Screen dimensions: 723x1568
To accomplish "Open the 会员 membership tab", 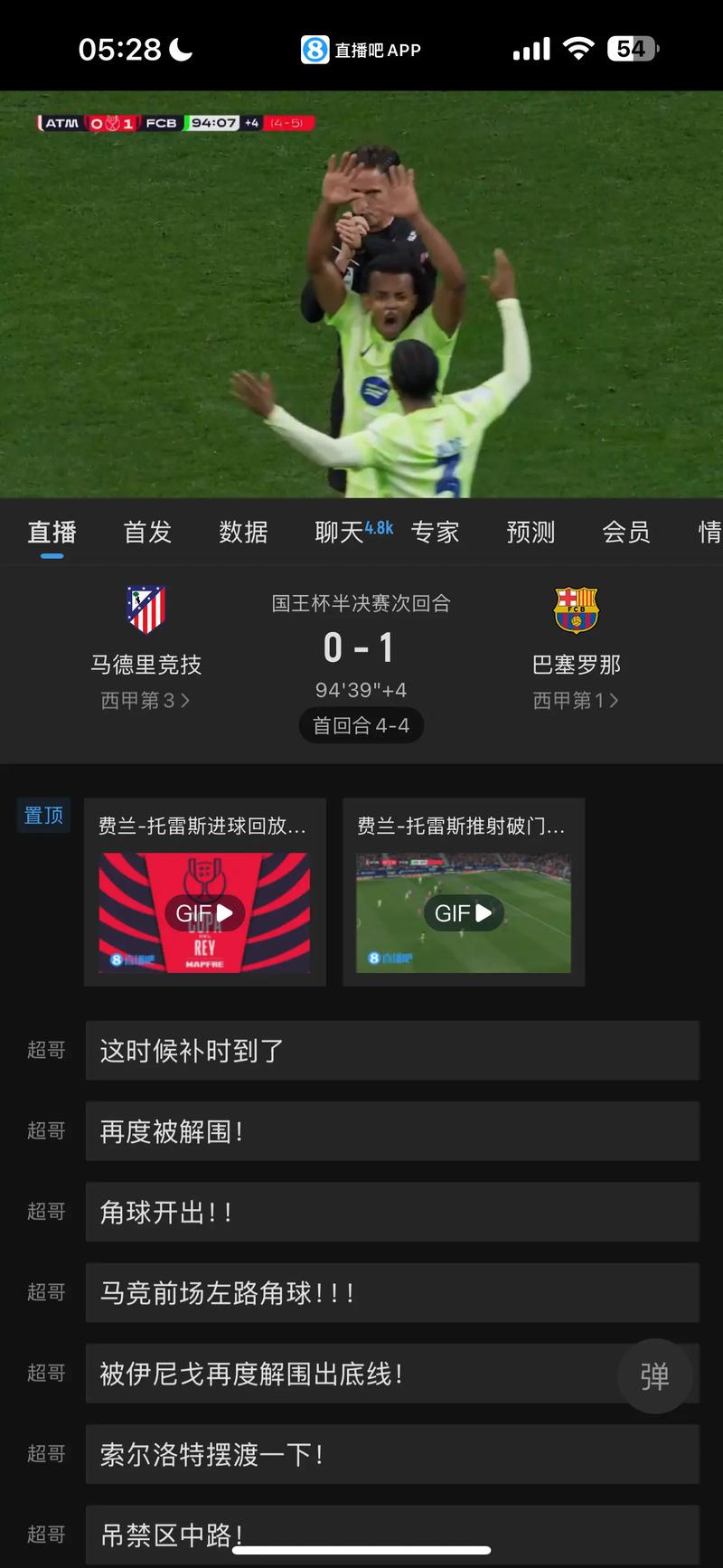I will [x=626, y=532].
